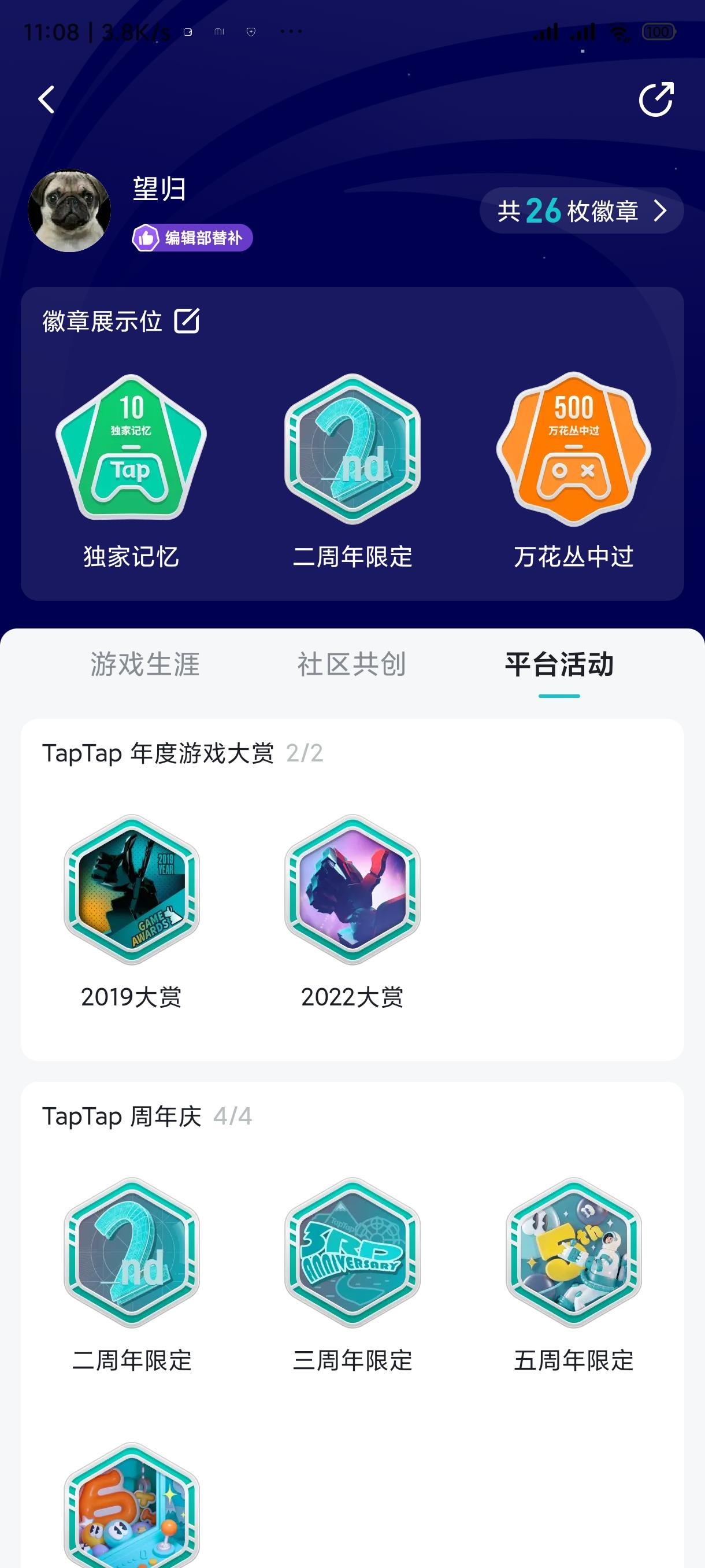The height and width of the screenshot is (1568, 705).
Task: Open the showcased 万花丛中过 badge
Action: coord(574,448)
